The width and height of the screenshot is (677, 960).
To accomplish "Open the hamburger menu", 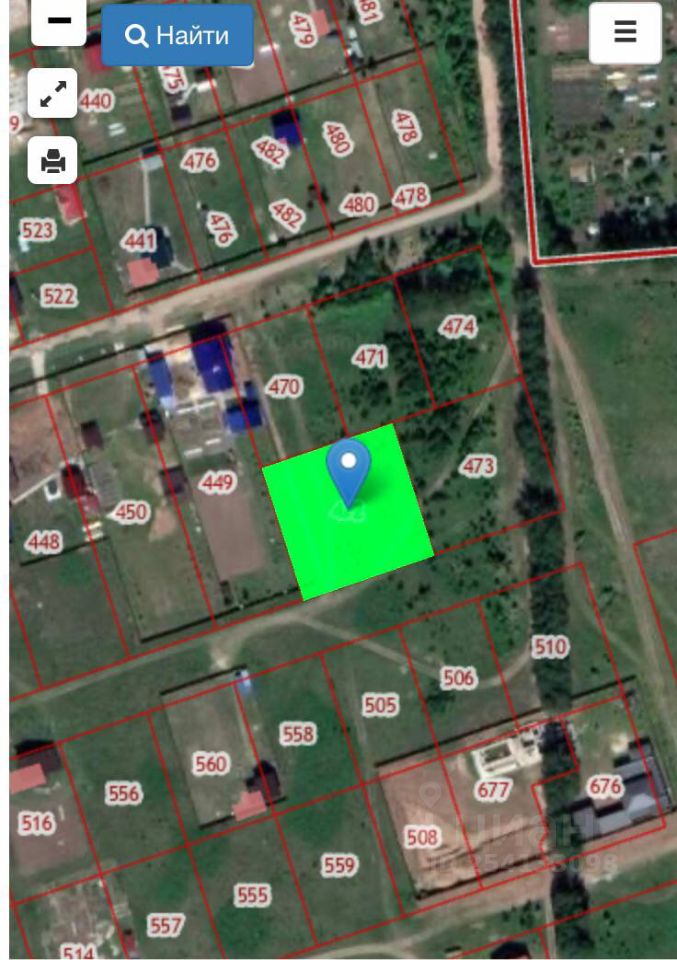I will [625, 32].
